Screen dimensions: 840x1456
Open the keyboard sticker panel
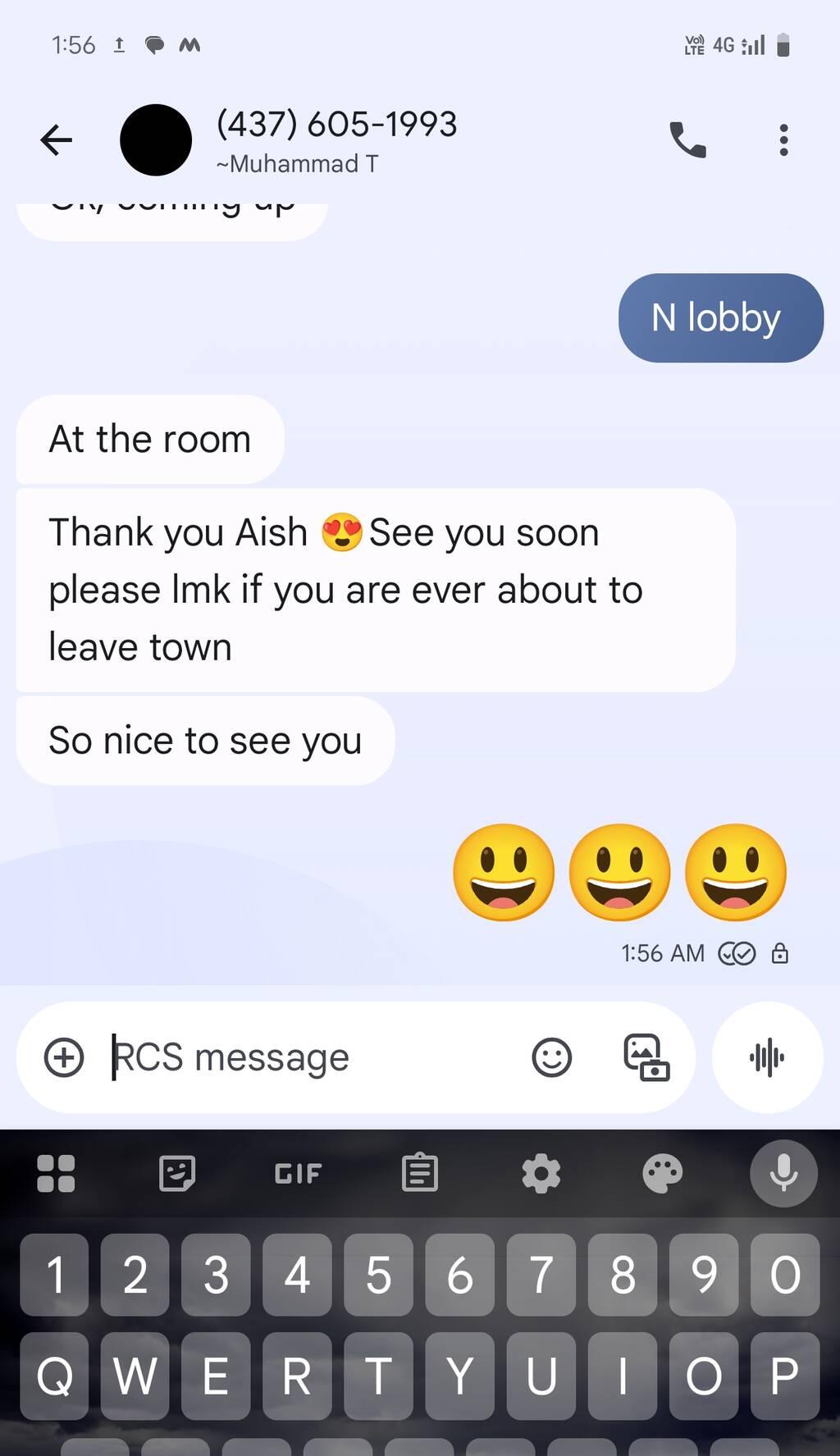(177, 1173)
